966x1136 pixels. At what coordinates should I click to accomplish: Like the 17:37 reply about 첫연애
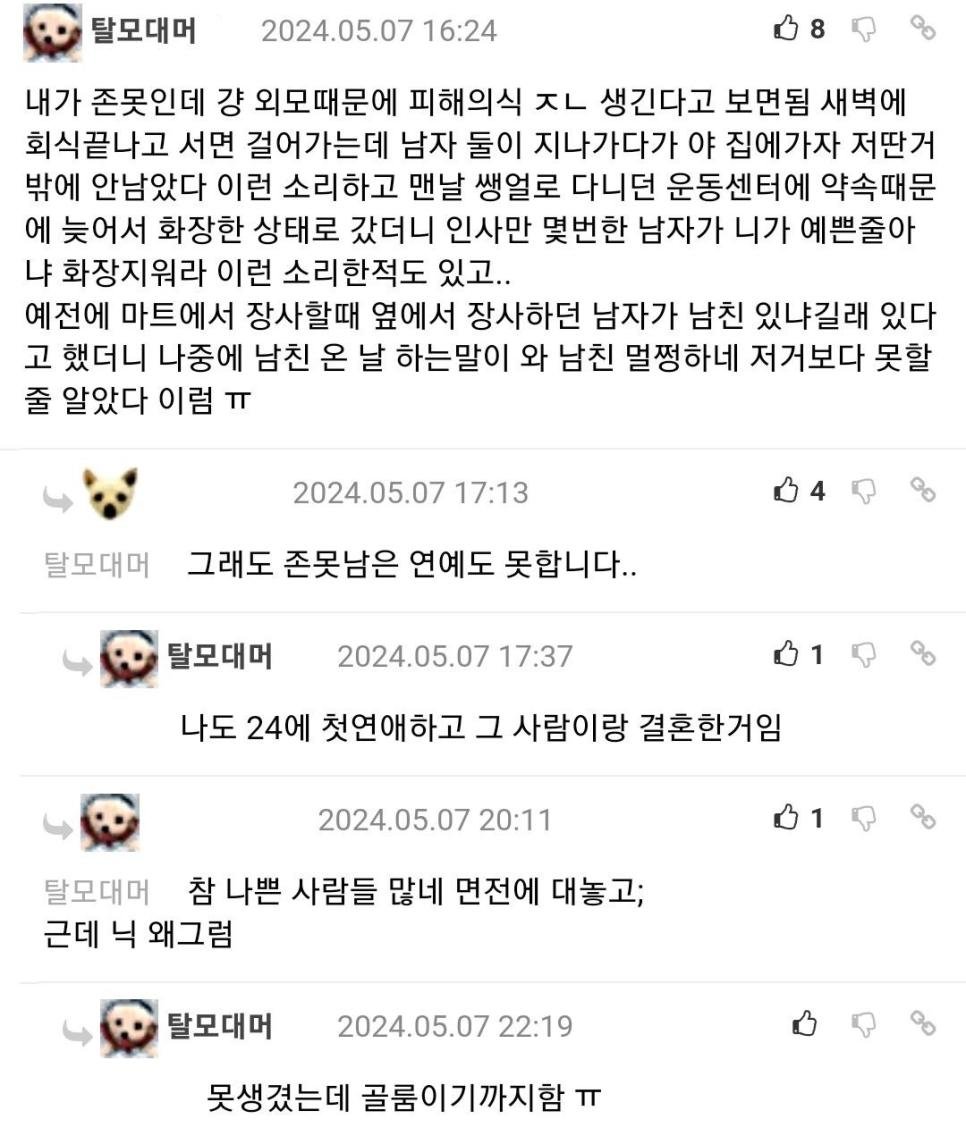coord(786,654)
